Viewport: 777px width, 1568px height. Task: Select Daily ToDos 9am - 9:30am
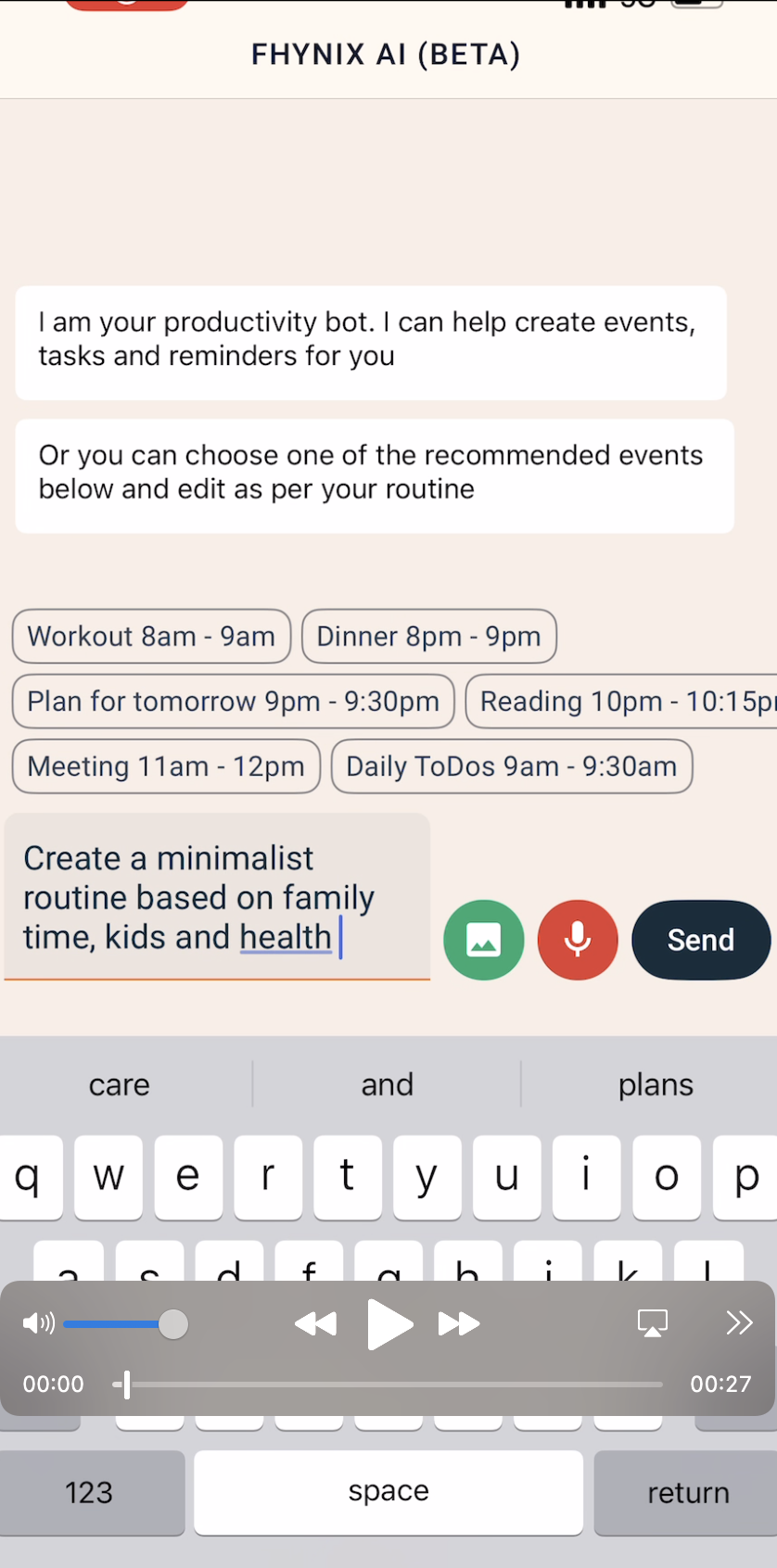(x=511, y=766)
